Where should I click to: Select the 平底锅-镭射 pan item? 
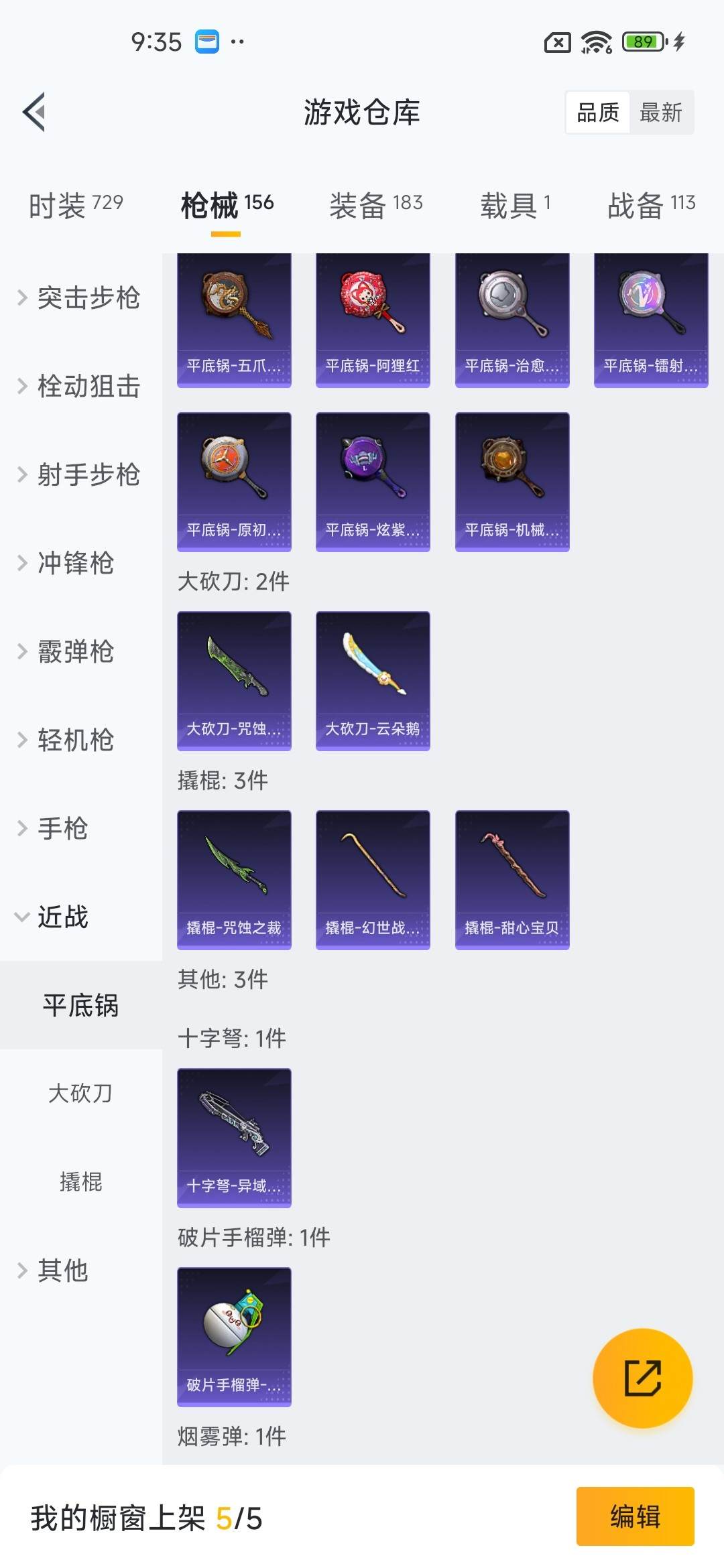click(649, 320)
